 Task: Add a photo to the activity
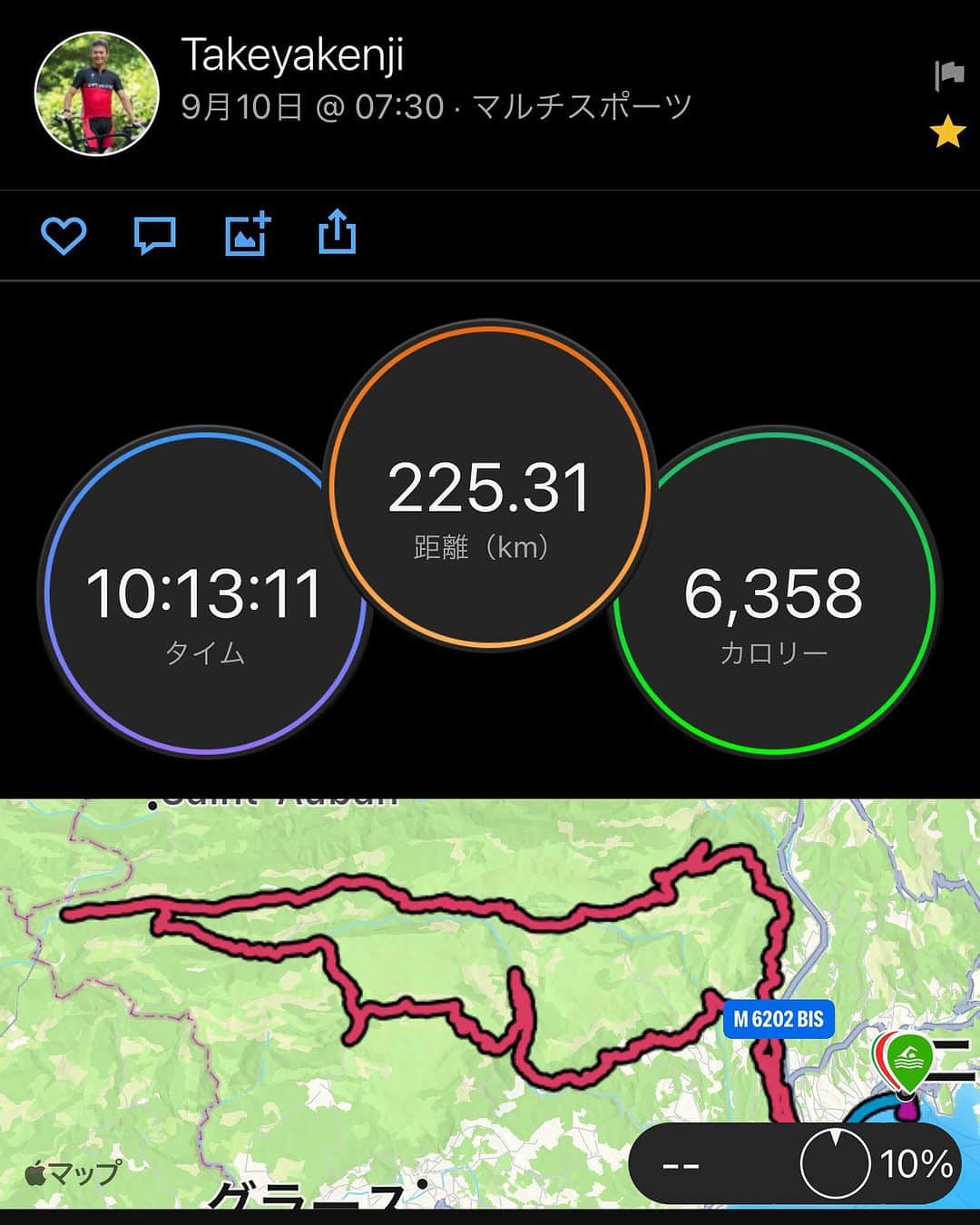[x=247, y=234]
